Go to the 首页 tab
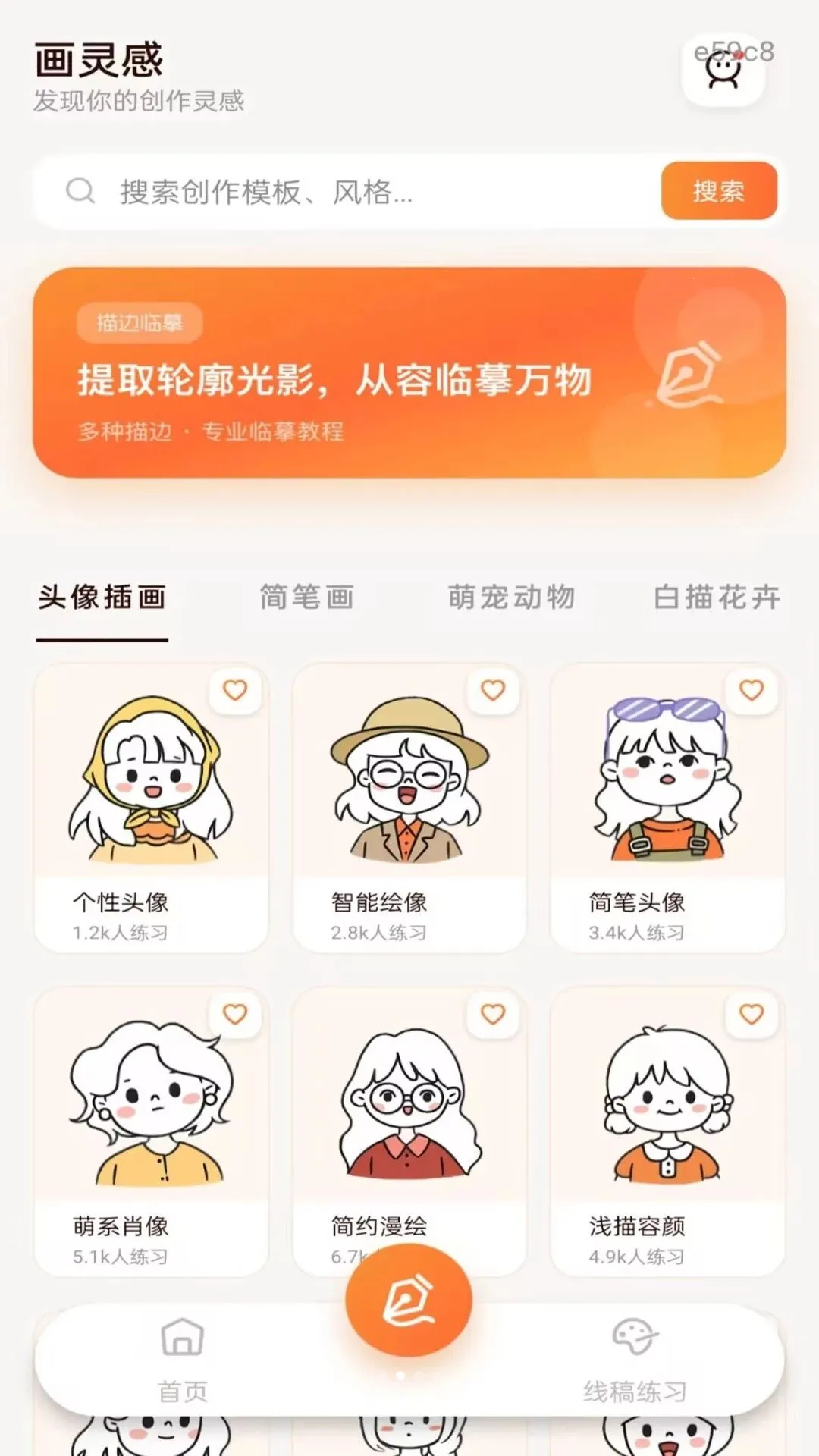The width and height of the screenshot is (819, 1456). point(182,1360)
